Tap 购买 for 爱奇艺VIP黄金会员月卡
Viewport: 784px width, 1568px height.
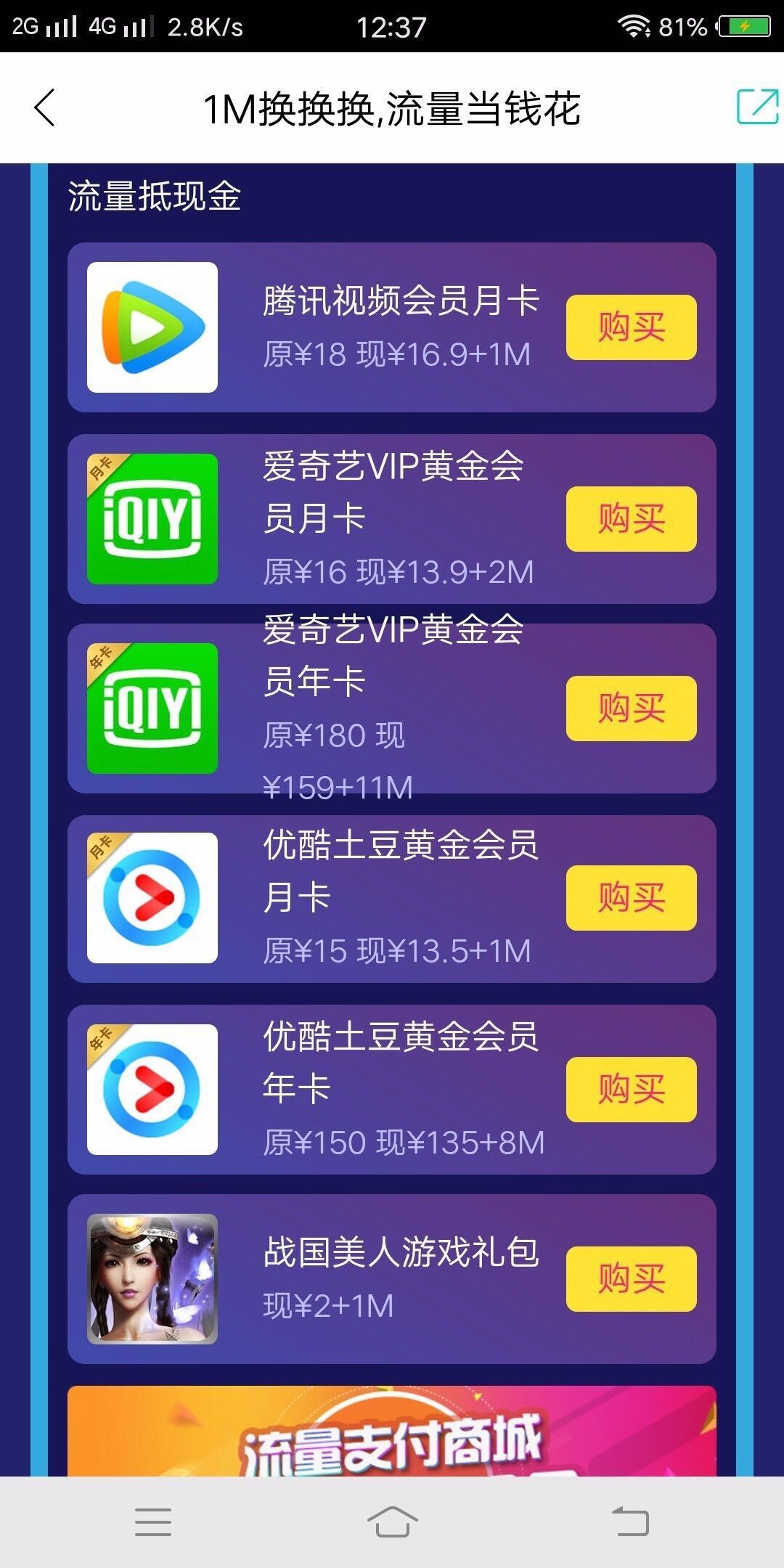point(631,519)
